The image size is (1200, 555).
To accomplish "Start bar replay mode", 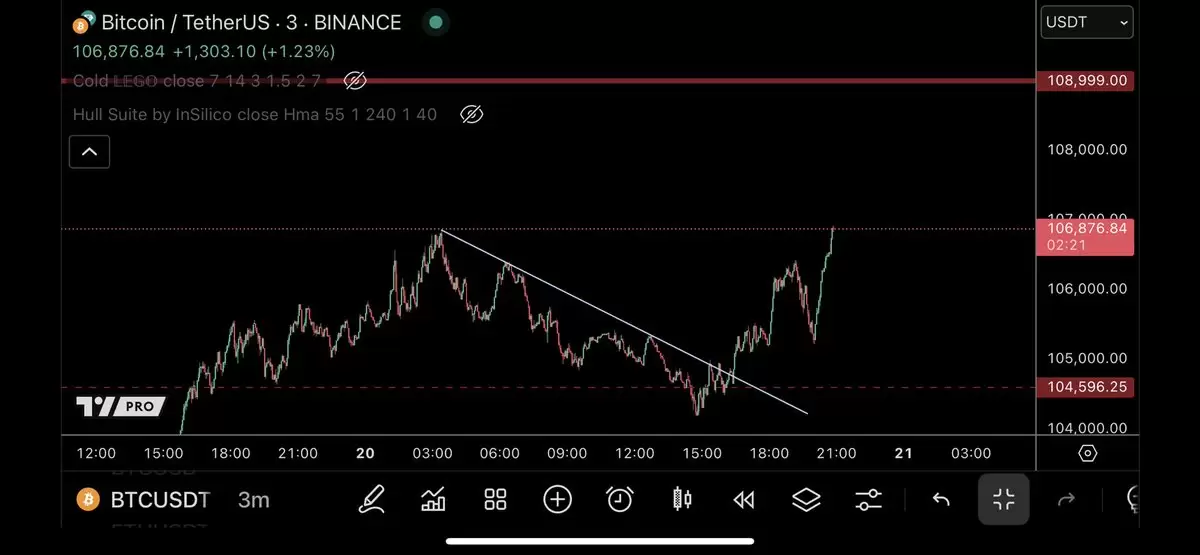I will 743,499.
